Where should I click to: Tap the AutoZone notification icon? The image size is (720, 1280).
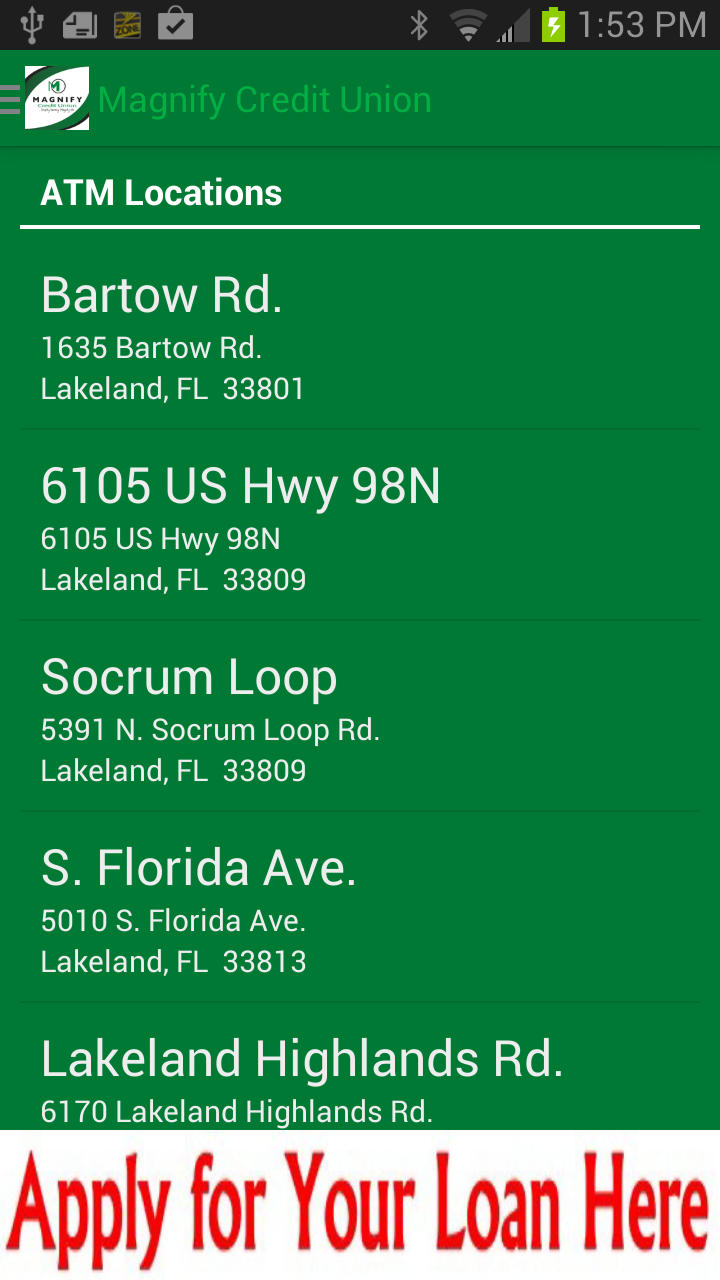128,24
